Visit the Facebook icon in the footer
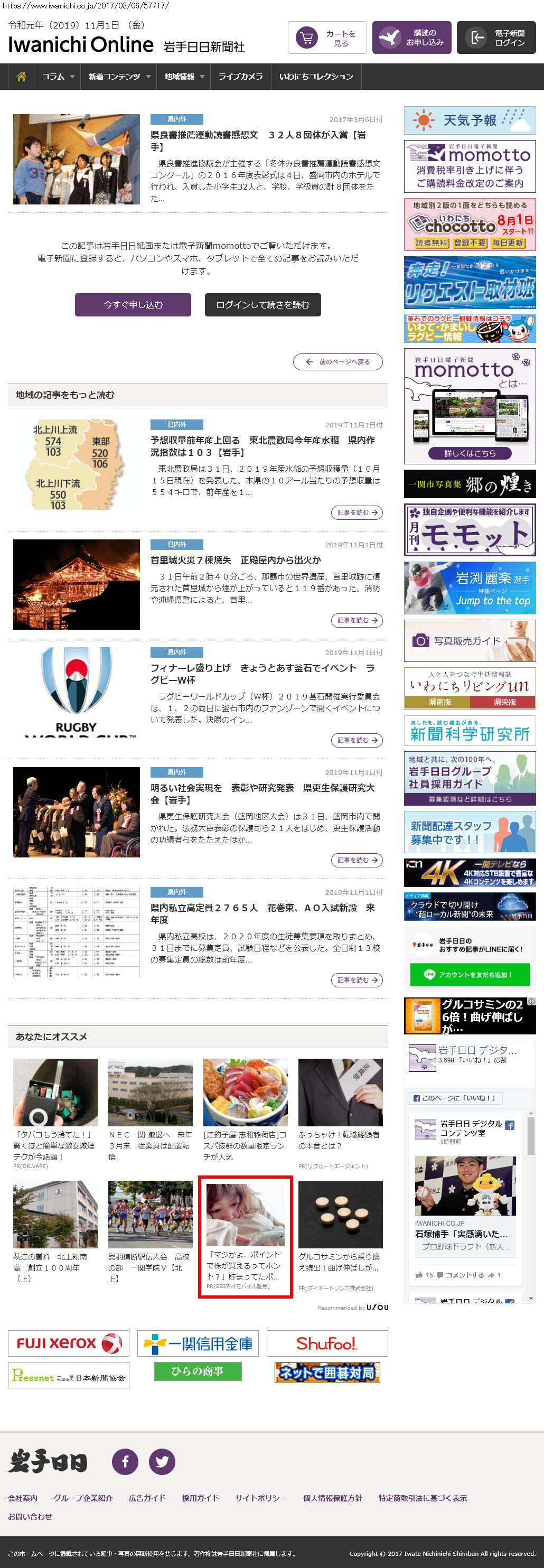 [x=125, y=1461]
